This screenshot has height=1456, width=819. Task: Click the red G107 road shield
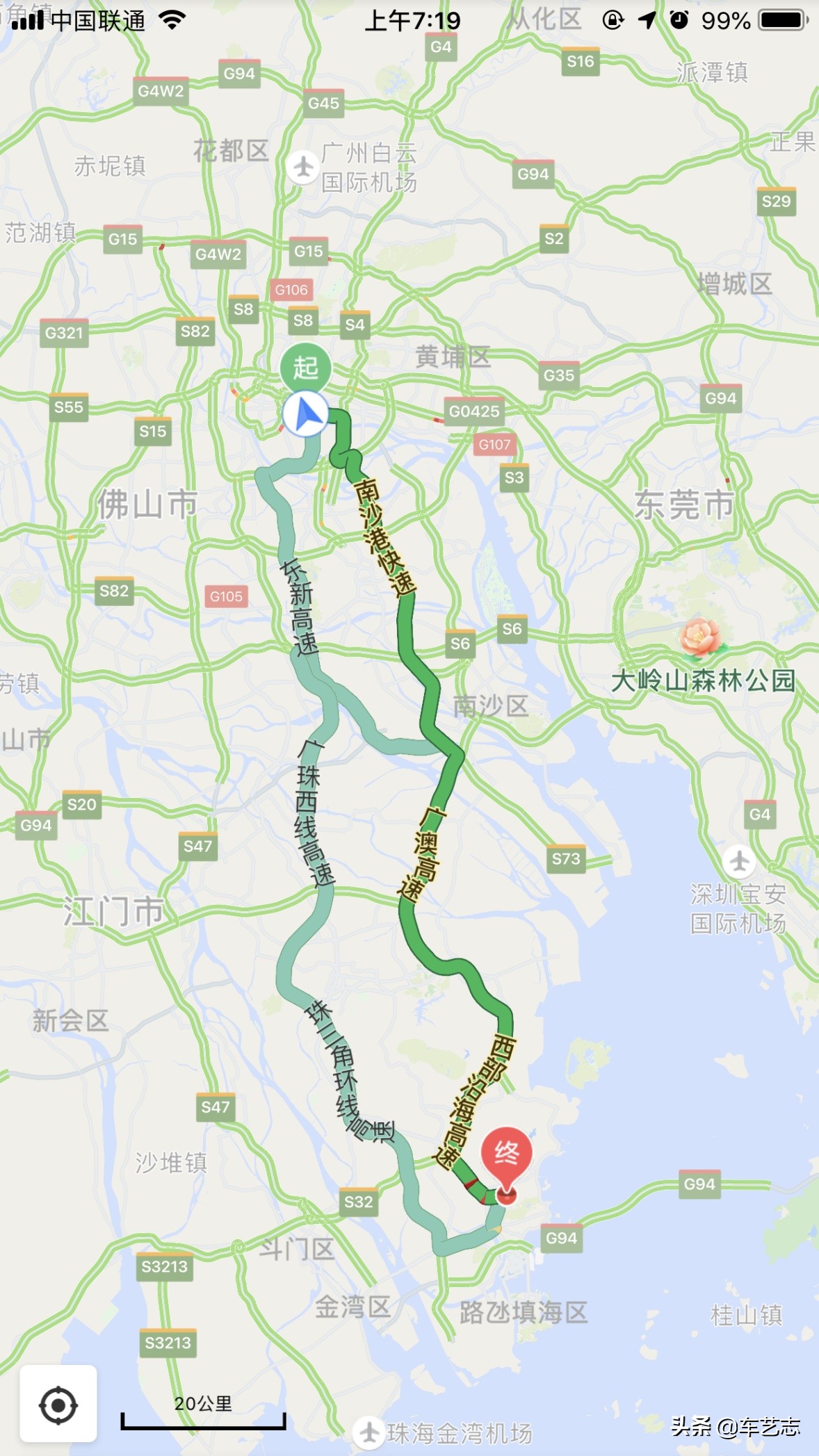click(x=495, y=443)
